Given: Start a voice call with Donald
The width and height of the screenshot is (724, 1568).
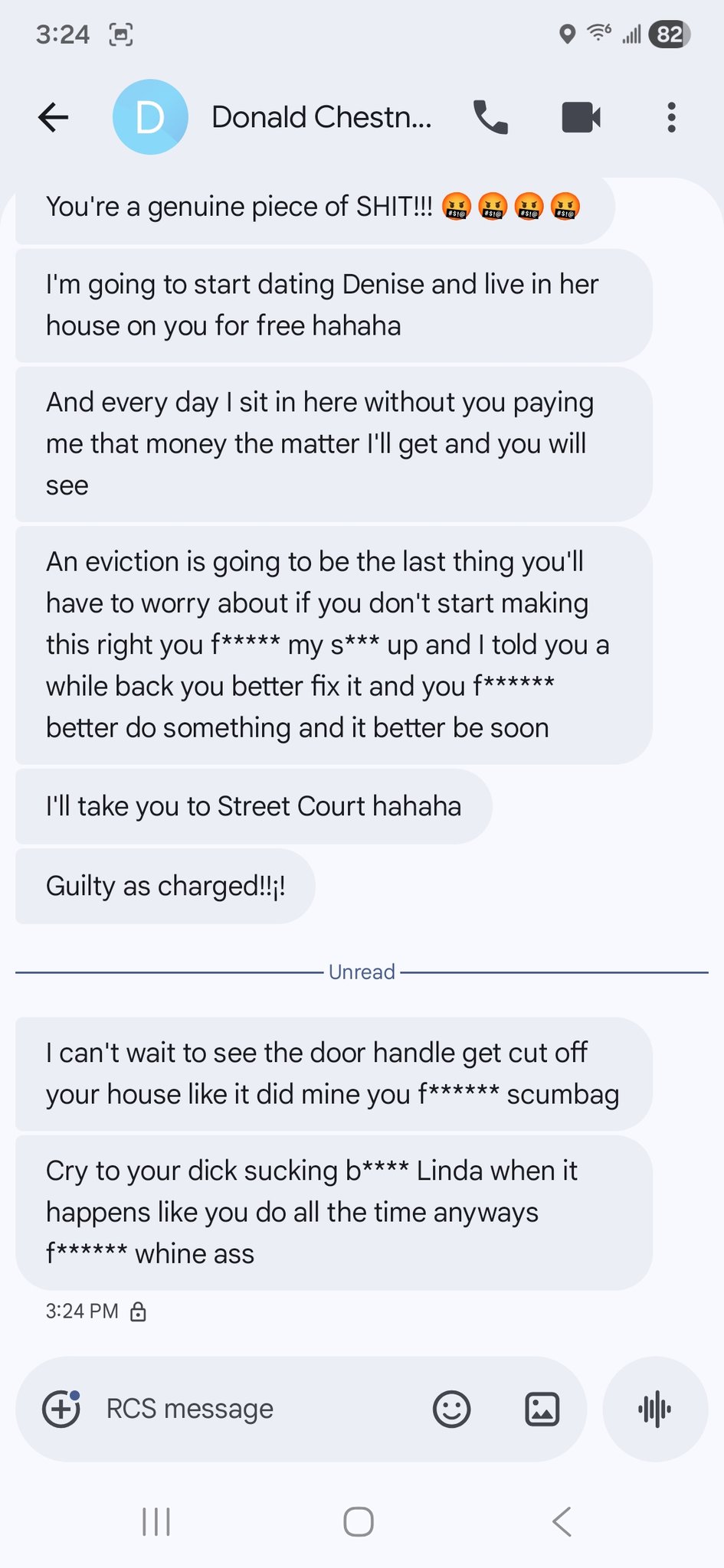Looking at the screenshot, I should pyautogui.click(x=490, y=117).
